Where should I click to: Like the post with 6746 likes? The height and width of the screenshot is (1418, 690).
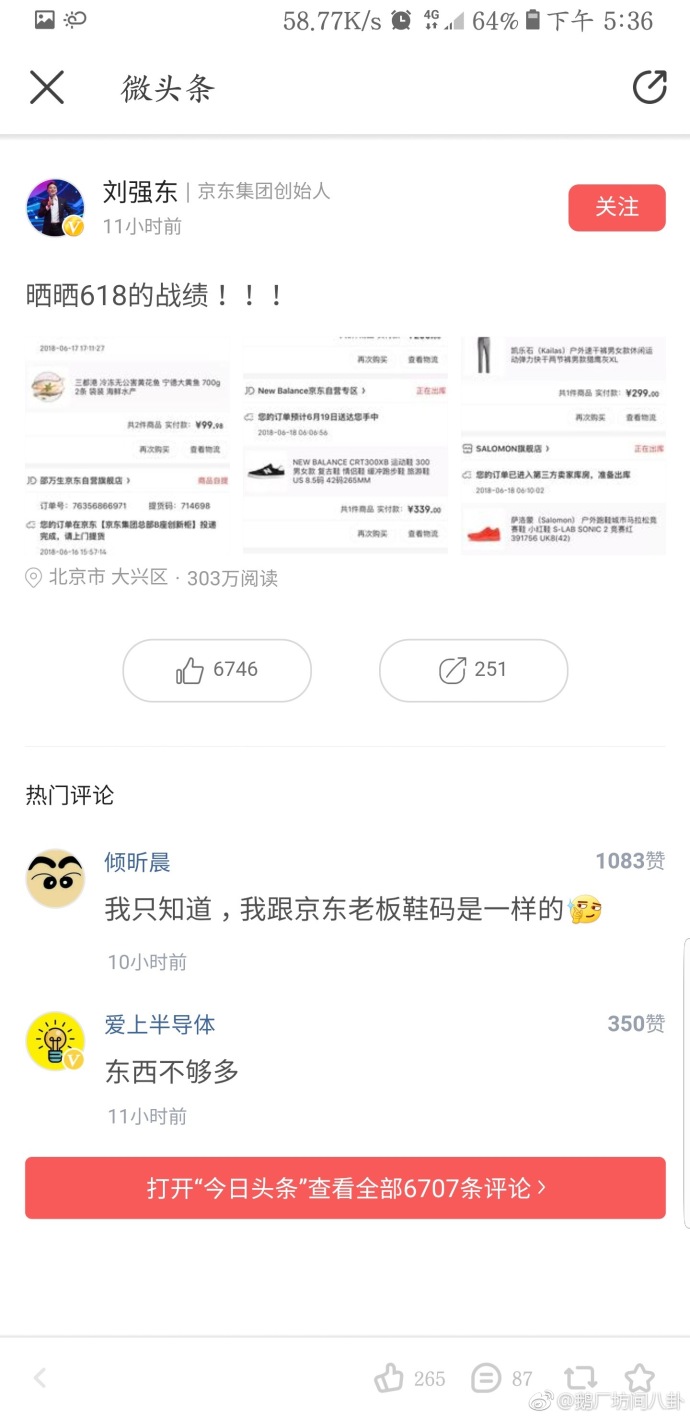pyautogui.click(x=217, y=670)
